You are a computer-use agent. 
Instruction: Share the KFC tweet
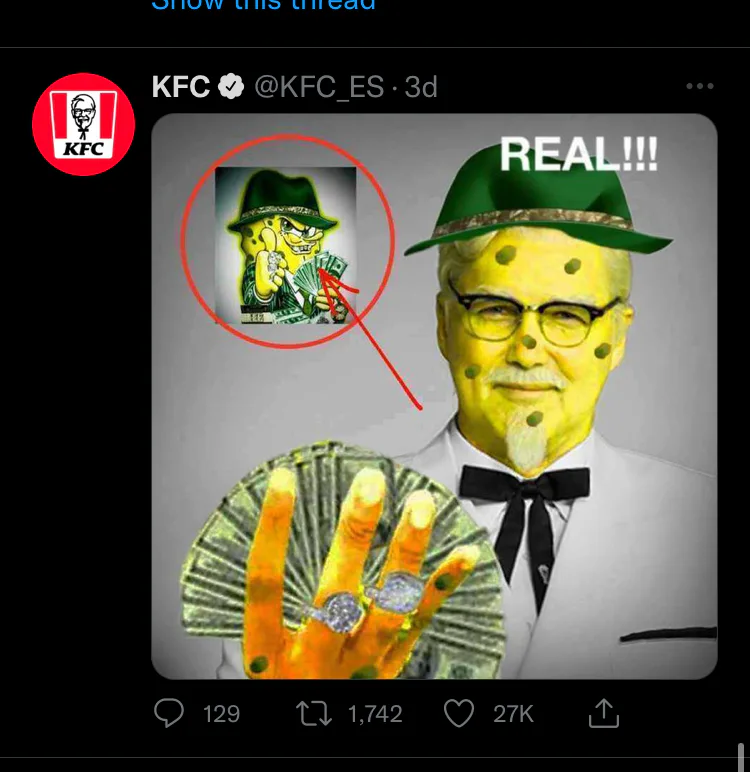tap(604, 712)
